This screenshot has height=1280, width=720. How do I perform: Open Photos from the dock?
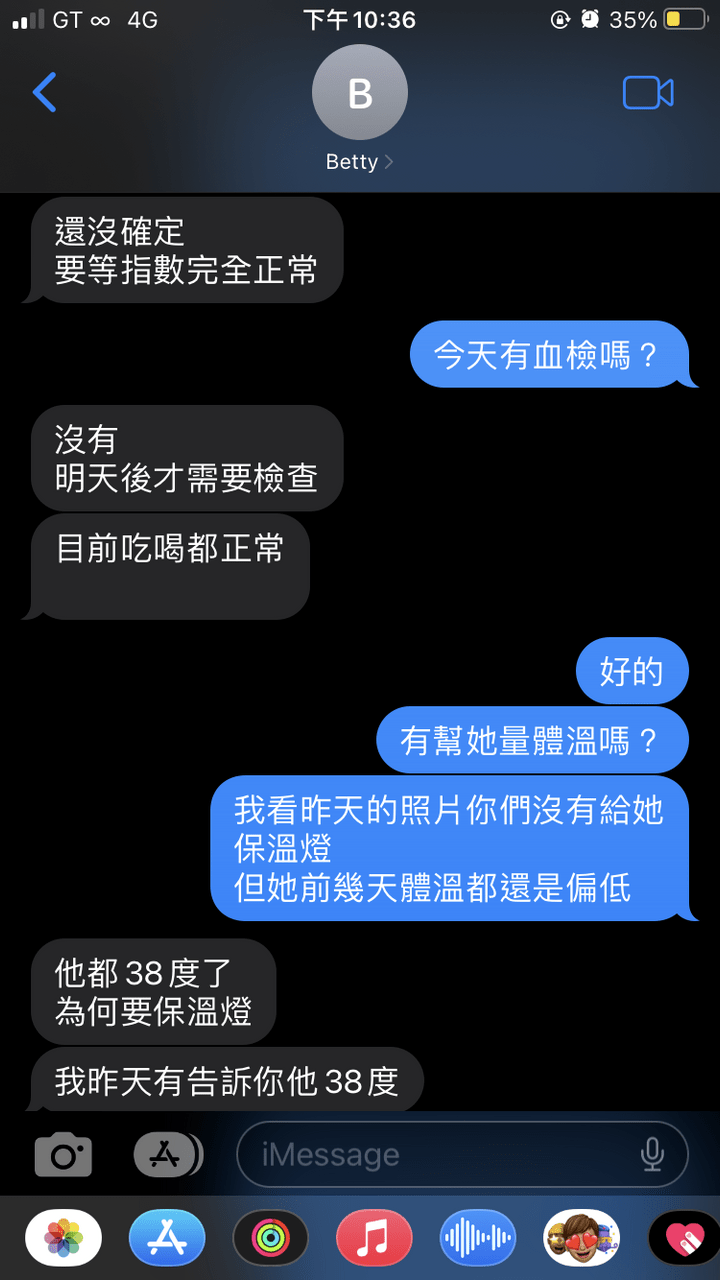click(x=62, y=1237)
